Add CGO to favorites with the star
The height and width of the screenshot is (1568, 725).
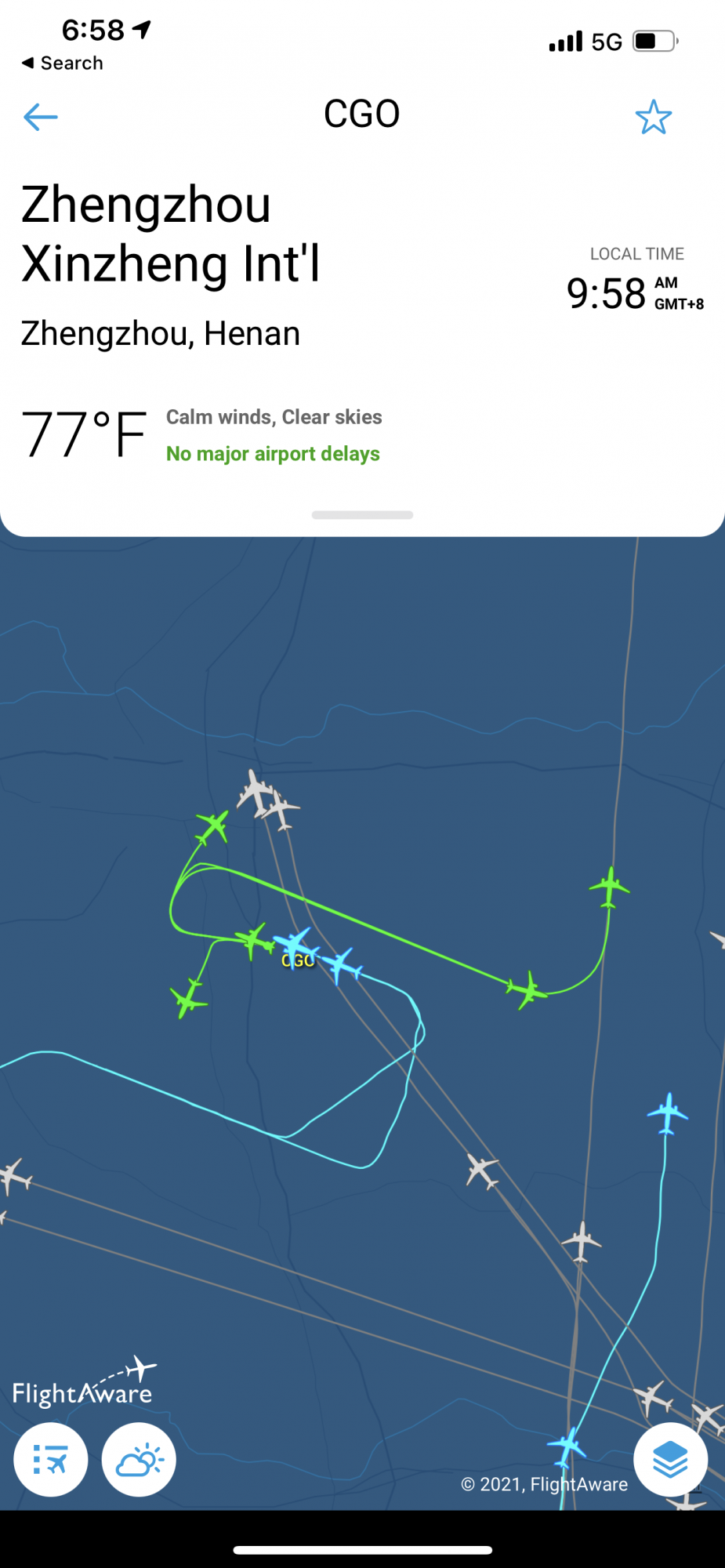tap(653, 118)
